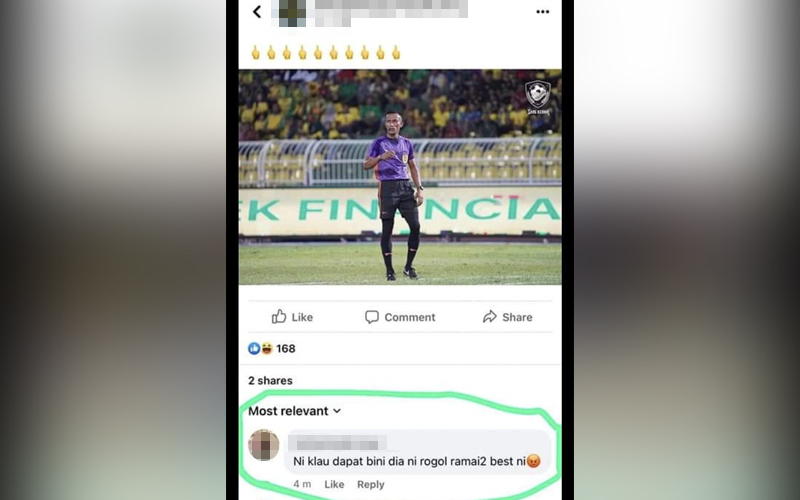Open the commenter's profile picture
Image resolution: width=800 pixels, height=500 pixels.
coord(264,445)
